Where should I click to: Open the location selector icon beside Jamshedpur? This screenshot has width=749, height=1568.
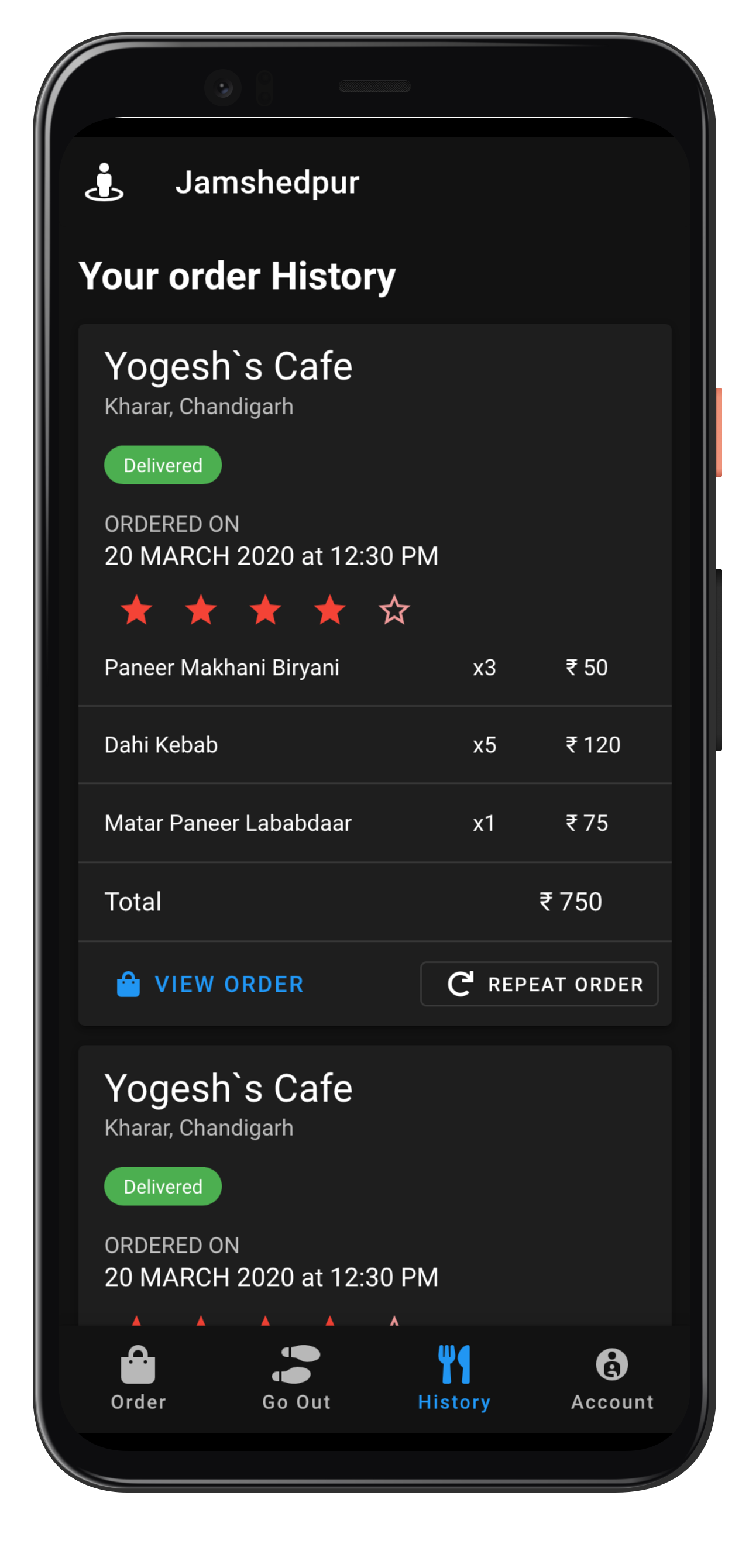pos(104,182)
